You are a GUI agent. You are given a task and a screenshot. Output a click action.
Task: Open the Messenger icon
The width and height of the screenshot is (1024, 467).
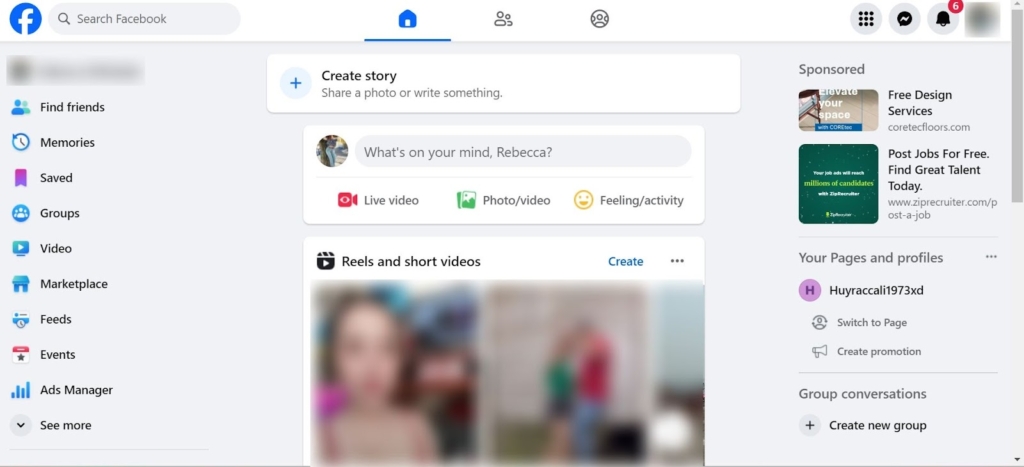click(904, 19)
